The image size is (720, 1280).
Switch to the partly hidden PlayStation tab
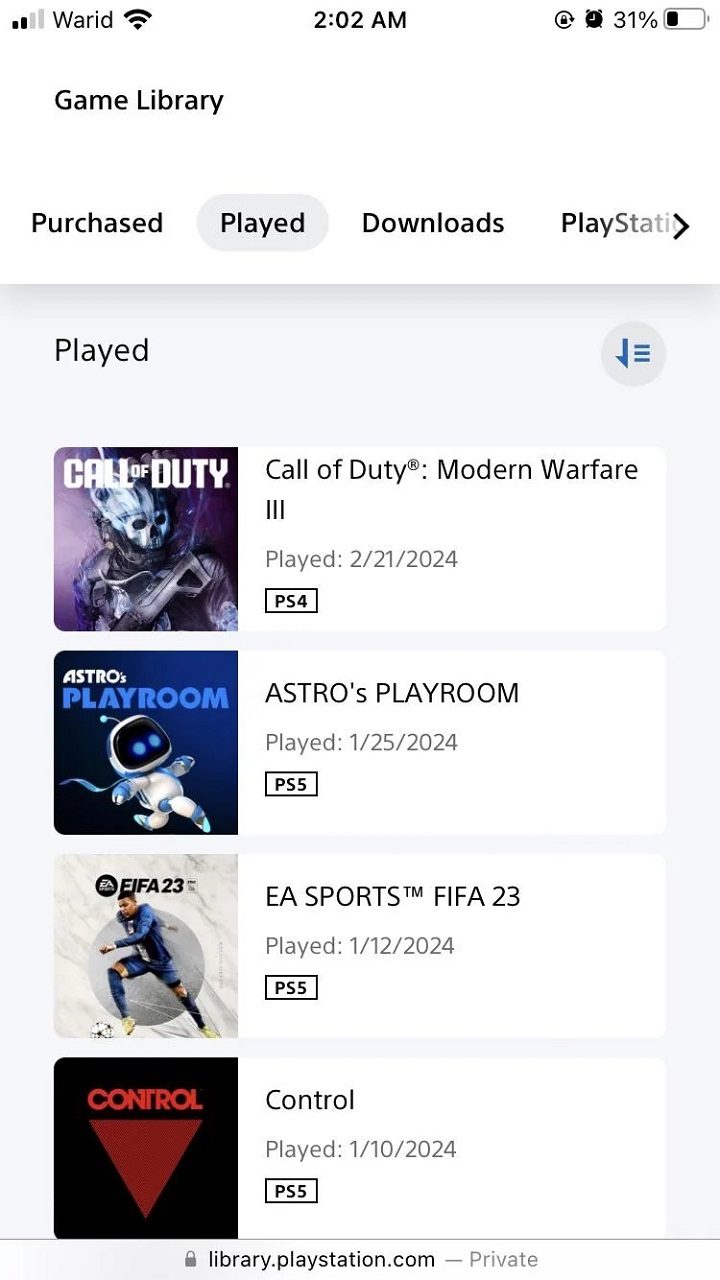612,223
